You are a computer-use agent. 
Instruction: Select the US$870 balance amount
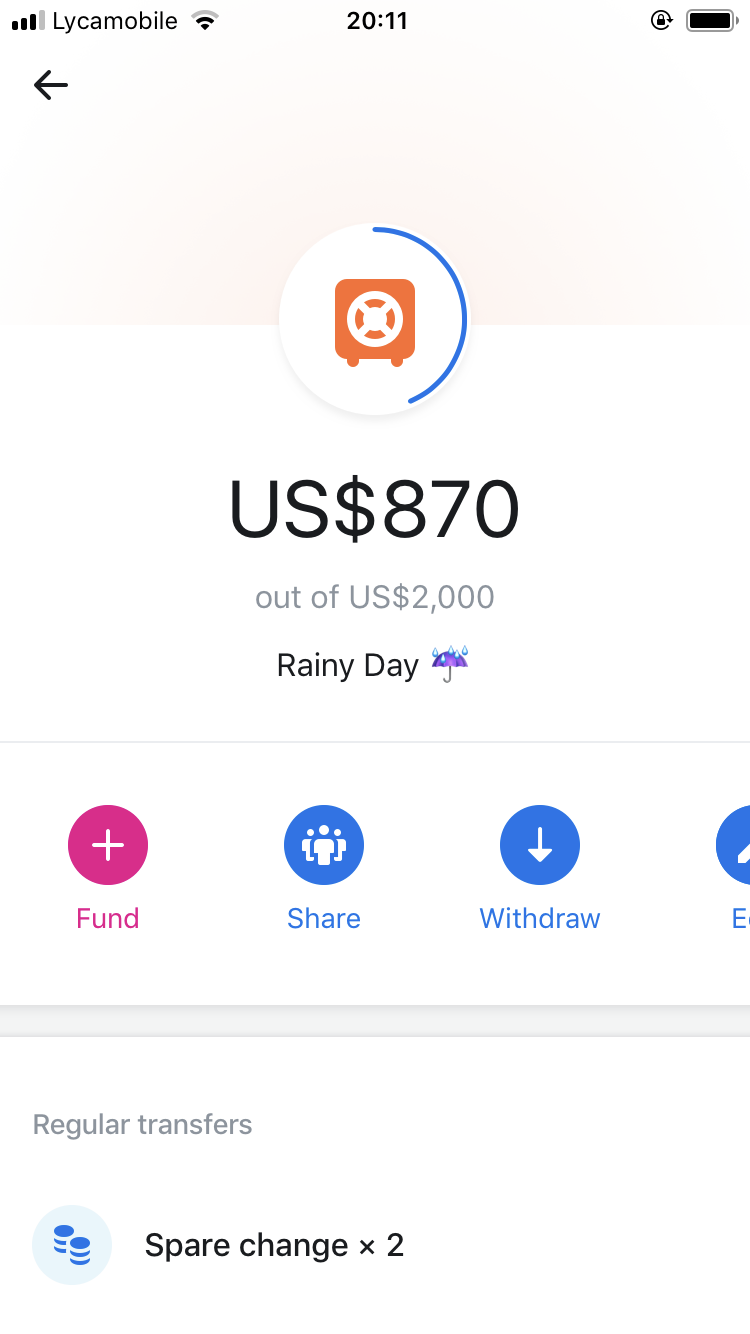375,510
